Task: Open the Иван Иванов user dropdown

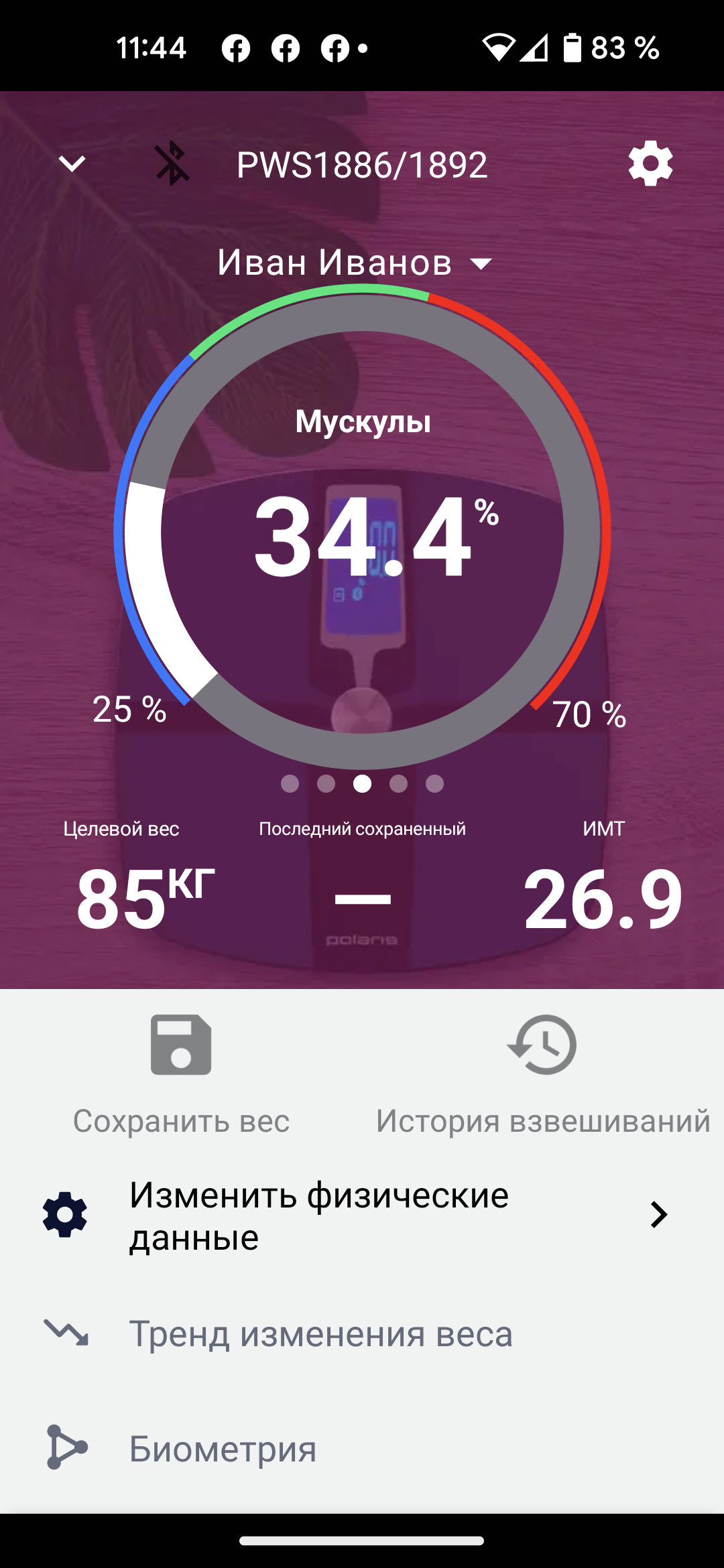Action: (x=355, y=262)
